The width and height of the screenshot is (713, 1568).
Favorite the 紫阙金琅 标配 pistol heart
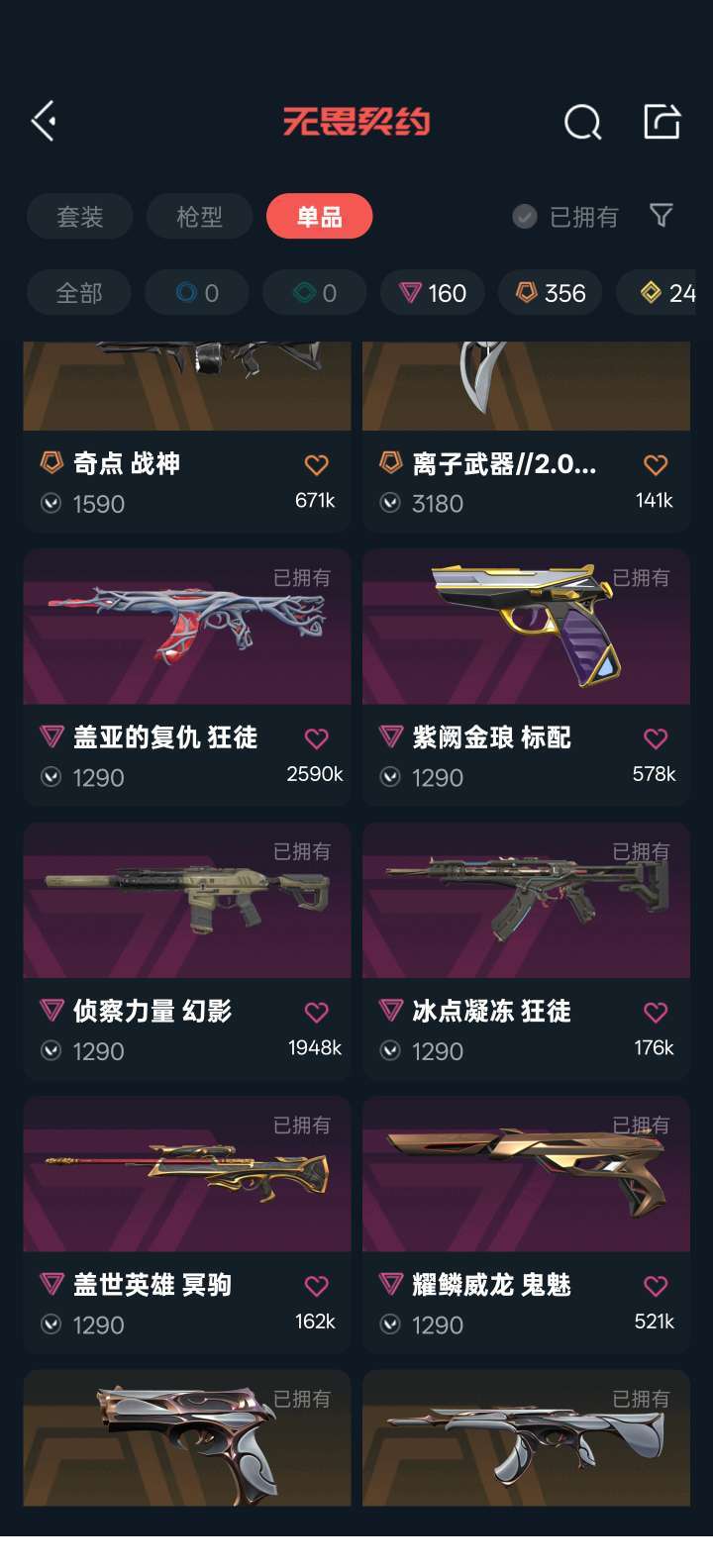[654, 735]
